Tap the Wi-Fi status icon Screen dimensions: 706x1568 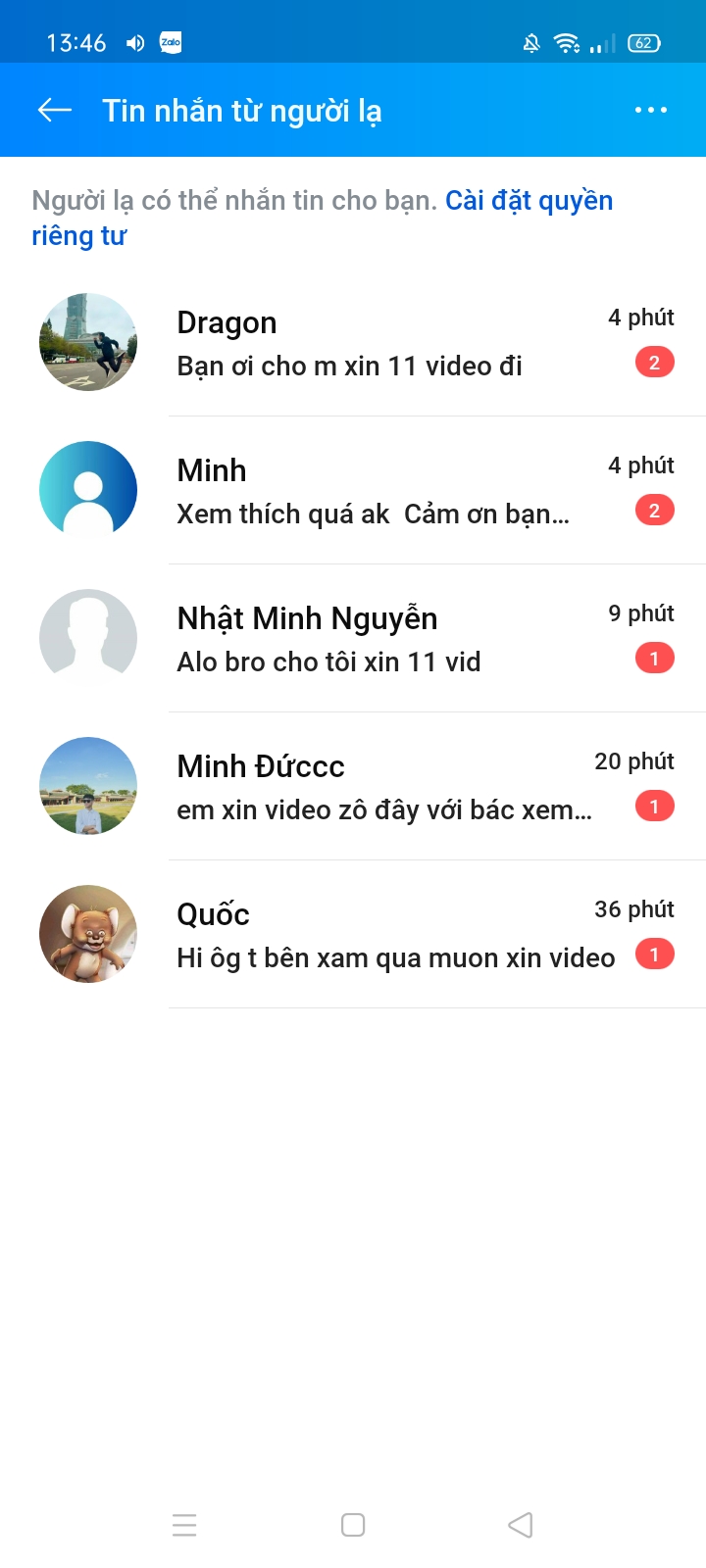click(567, 42)
